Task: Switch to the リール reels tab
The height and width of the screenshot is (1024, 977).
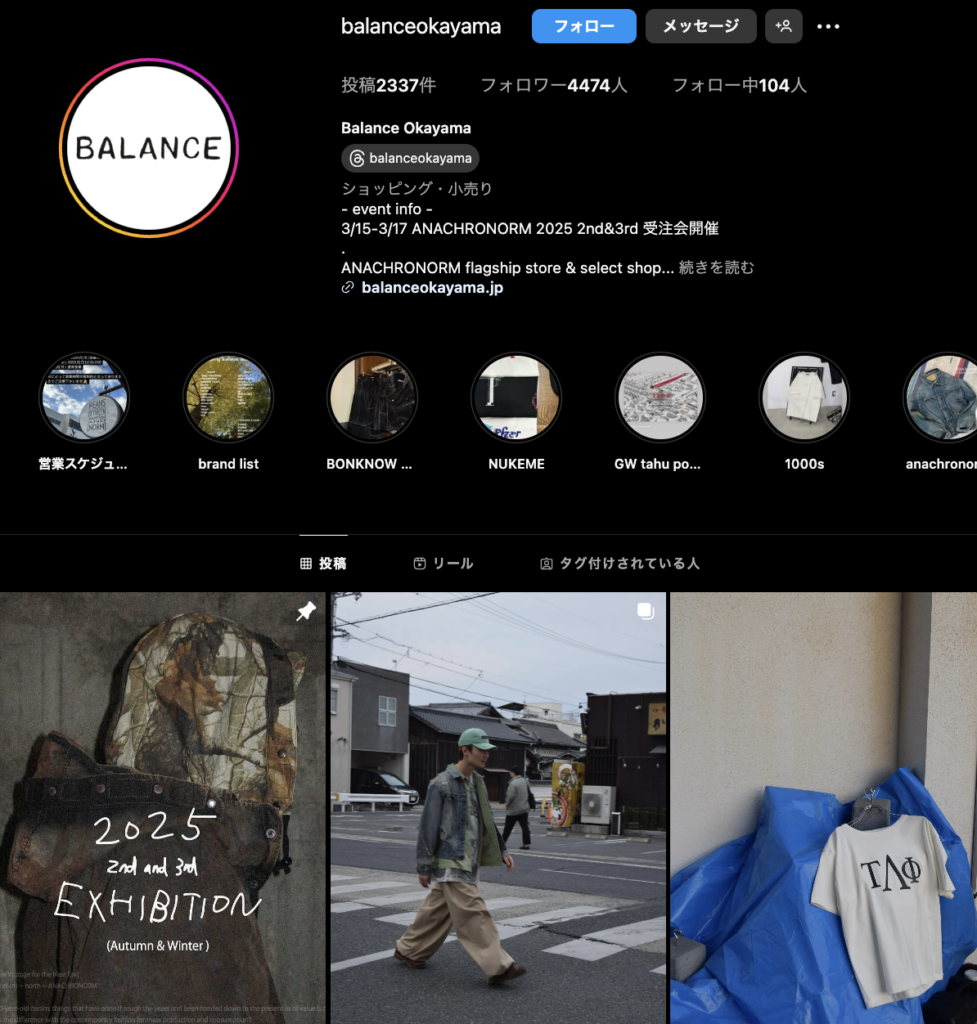Action: coord(443,563)
